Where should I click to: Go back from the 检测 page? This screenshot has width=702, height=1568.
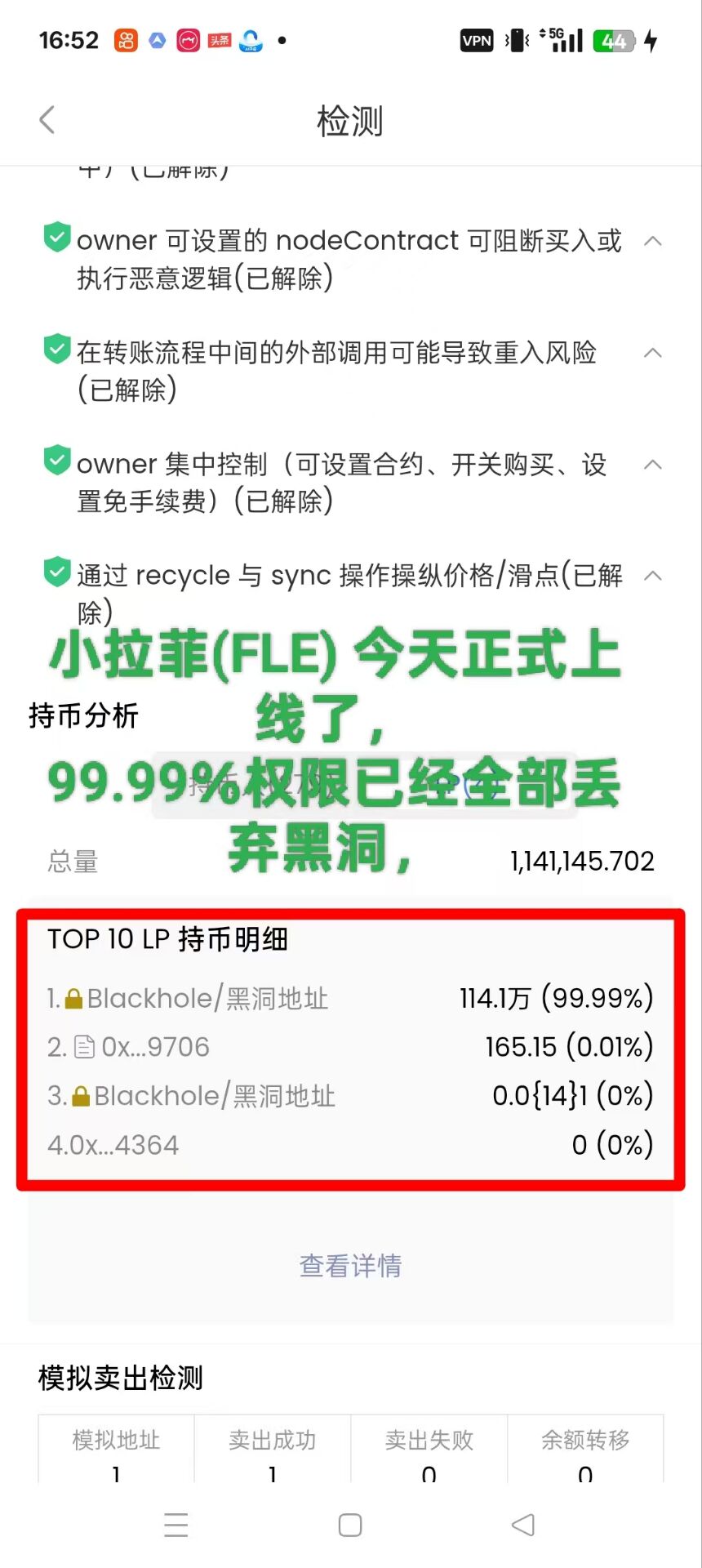click(x=47, y=120)
